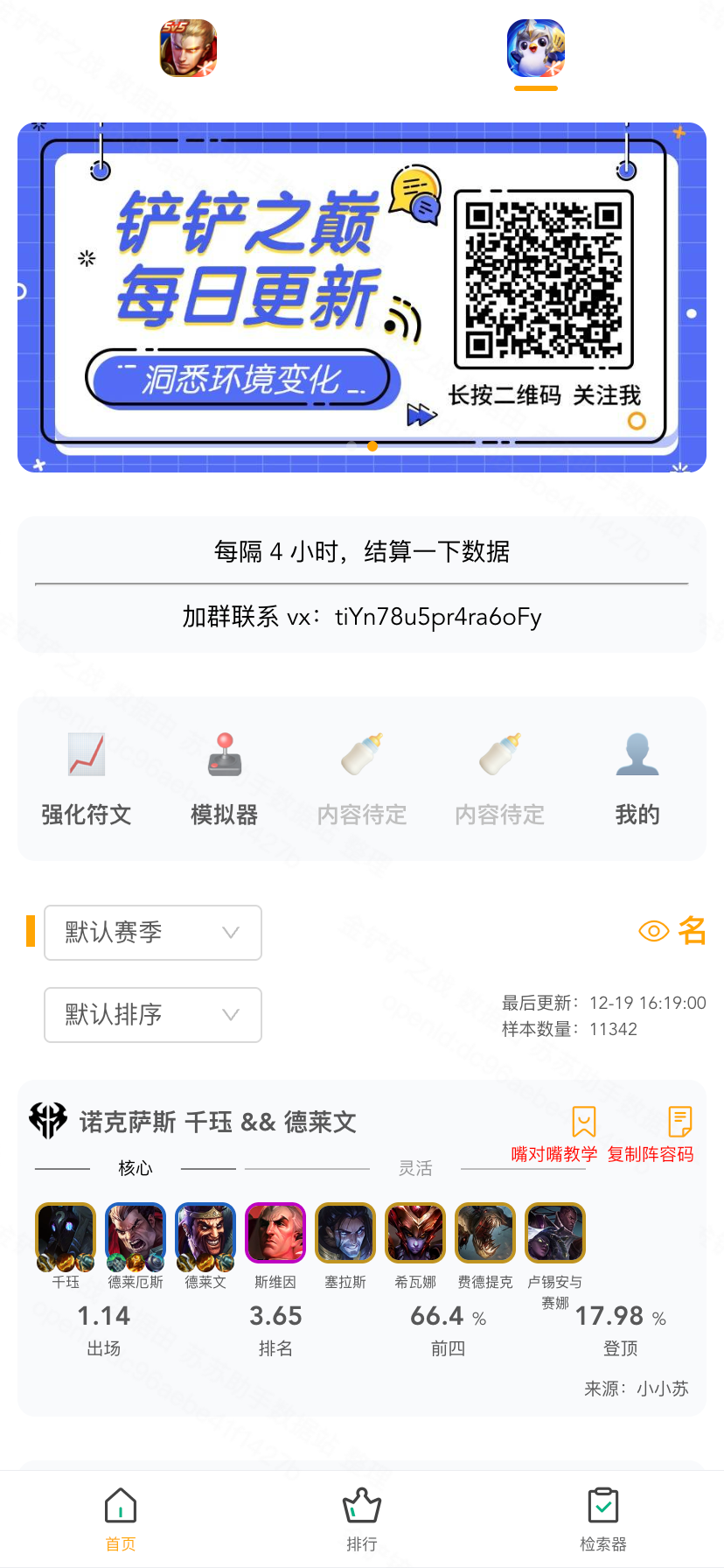Switch to the Honor of Kings game tab

[x=188, y=48]
